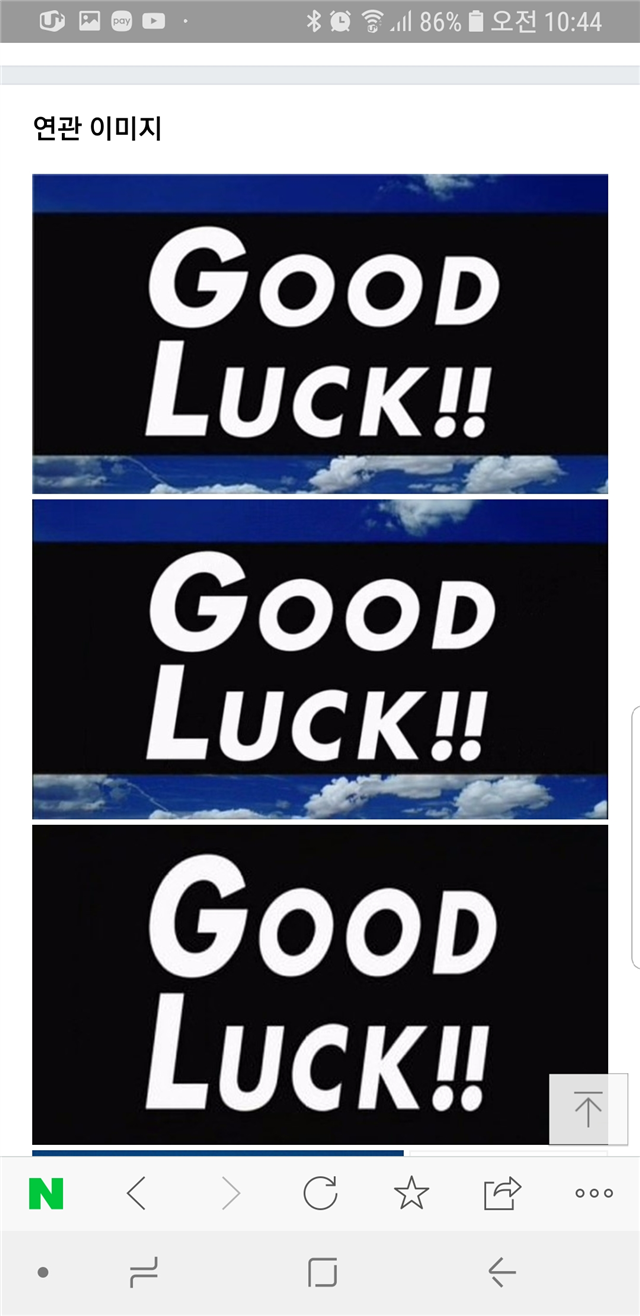The image size is (640, 1316).
Task: Open the first Good Luck related image
Action: 320,333
